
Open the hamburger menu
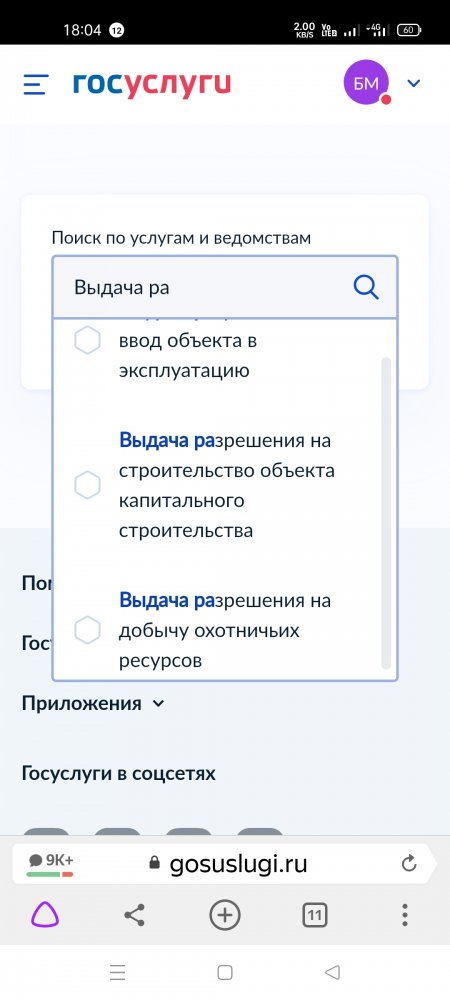36,84
